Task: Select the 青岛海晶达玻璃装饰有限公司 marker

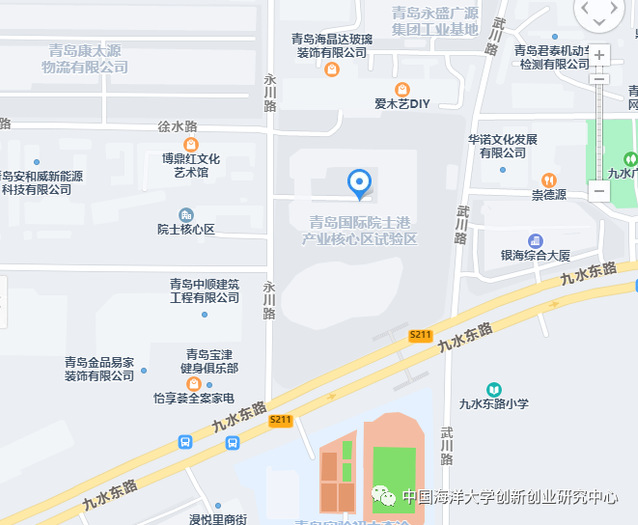Action: tap(332, 69)
